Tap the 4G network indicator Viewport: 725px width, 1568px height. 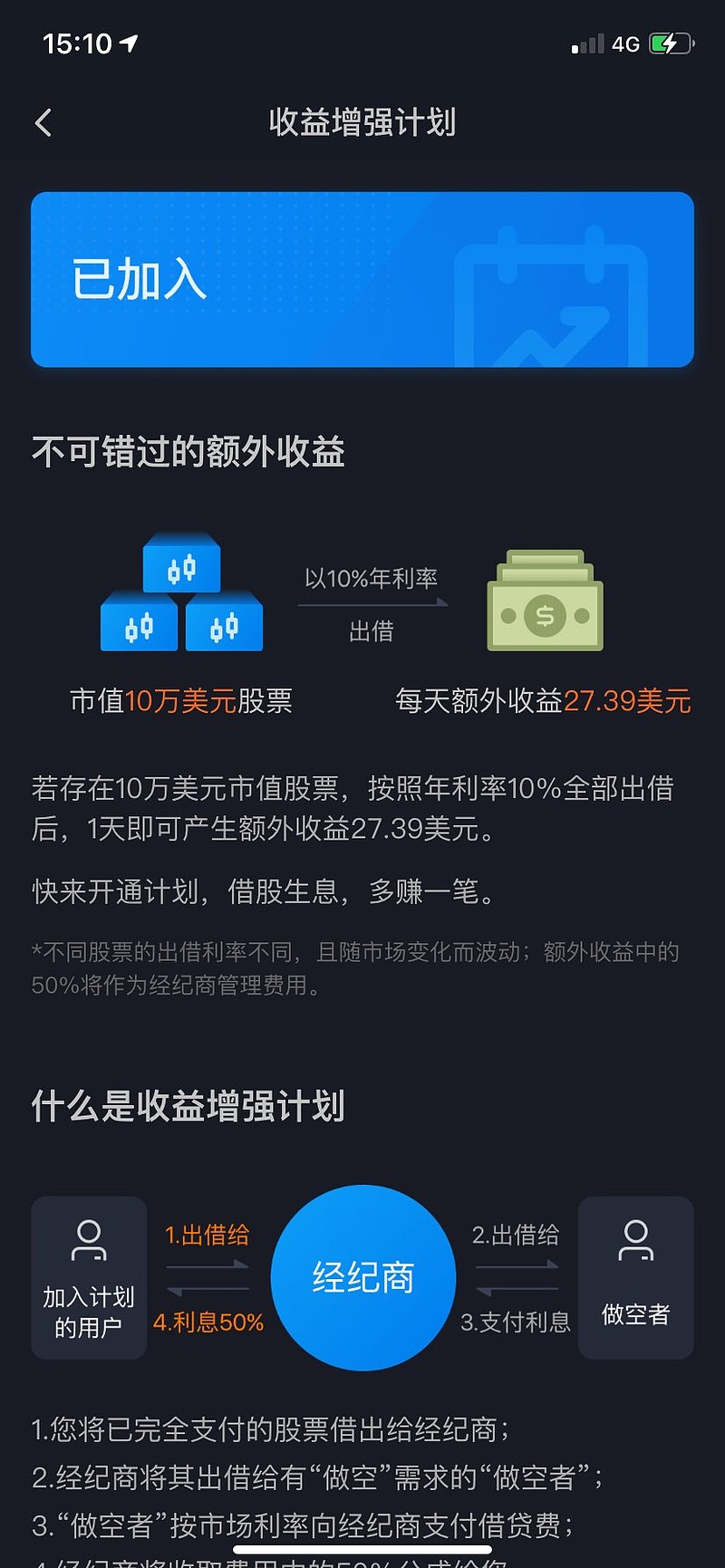click(625, 42)
